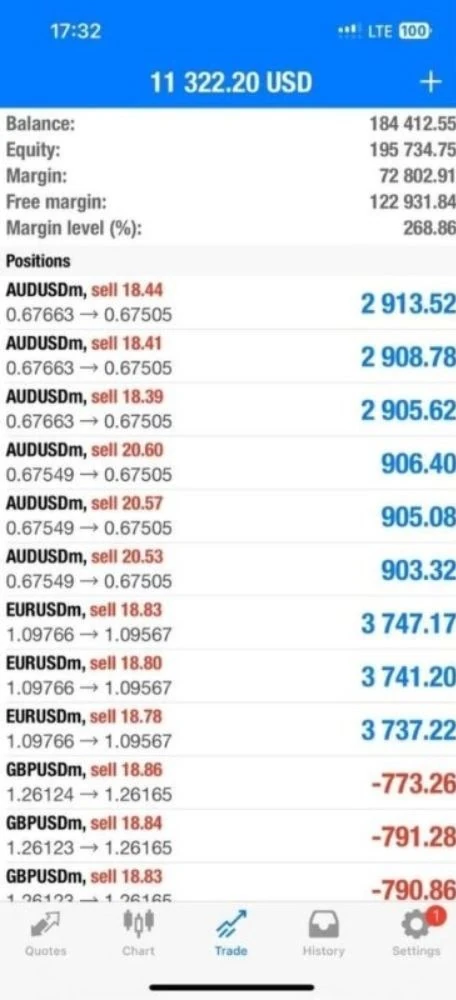456x1000 pixels.
Task: Open the Settings tab
Action: (416, 934)
